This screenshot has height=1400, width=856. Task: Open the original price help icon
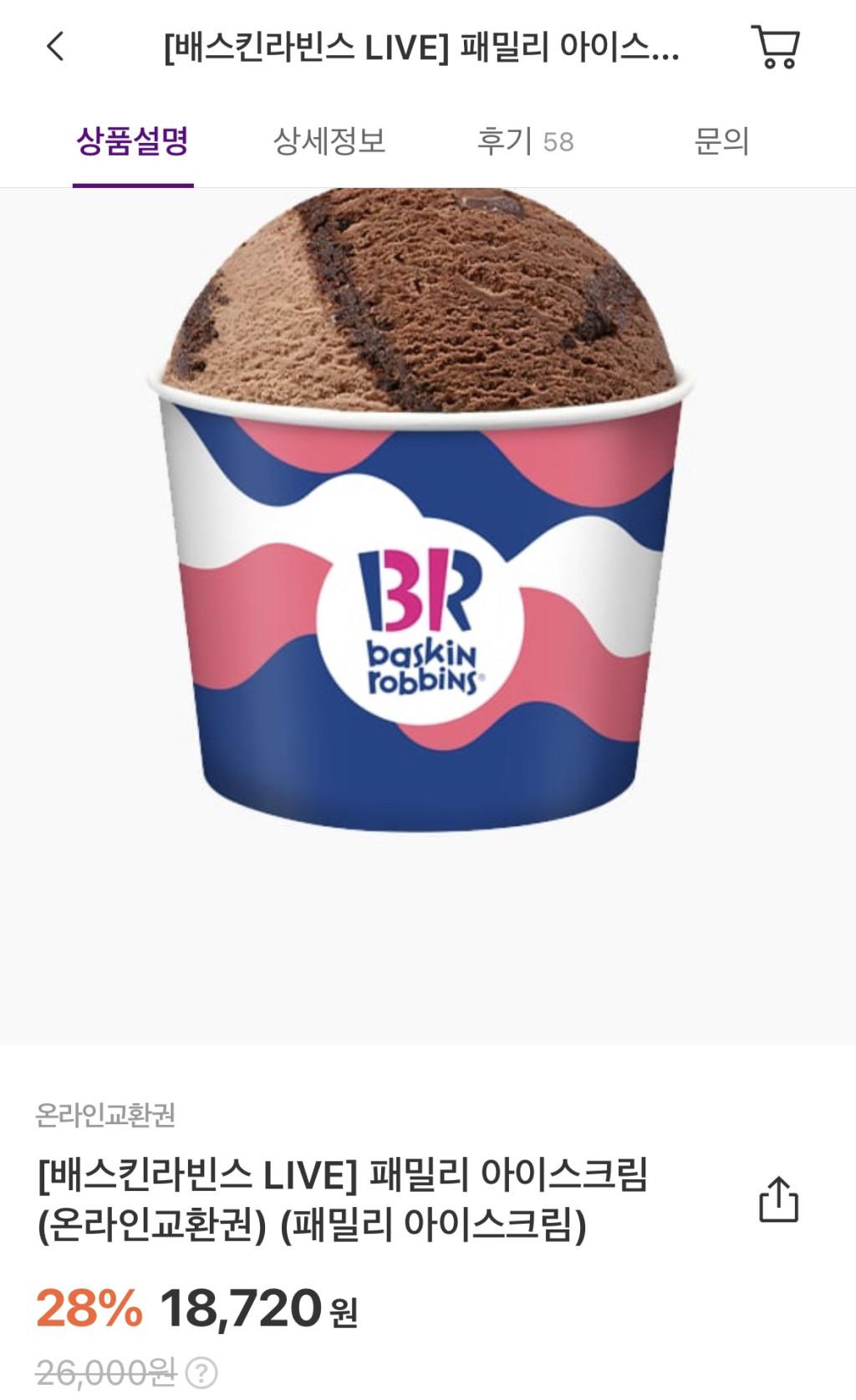201,1372
